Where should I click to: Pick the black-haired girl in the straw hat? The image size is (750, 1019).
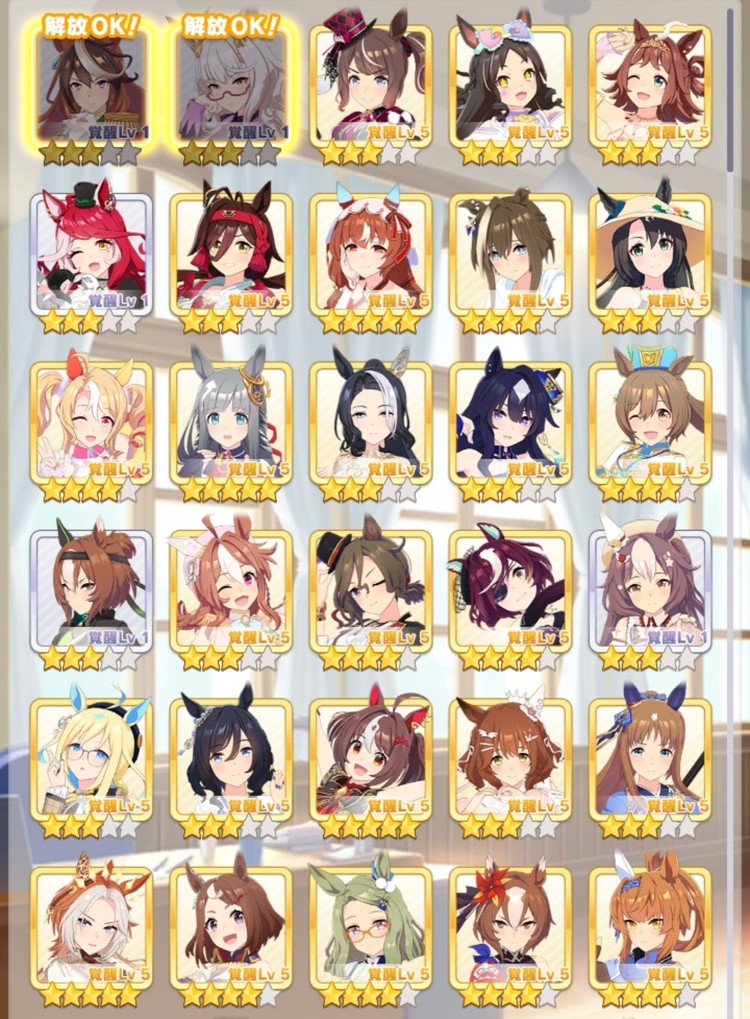pos(650,255)
